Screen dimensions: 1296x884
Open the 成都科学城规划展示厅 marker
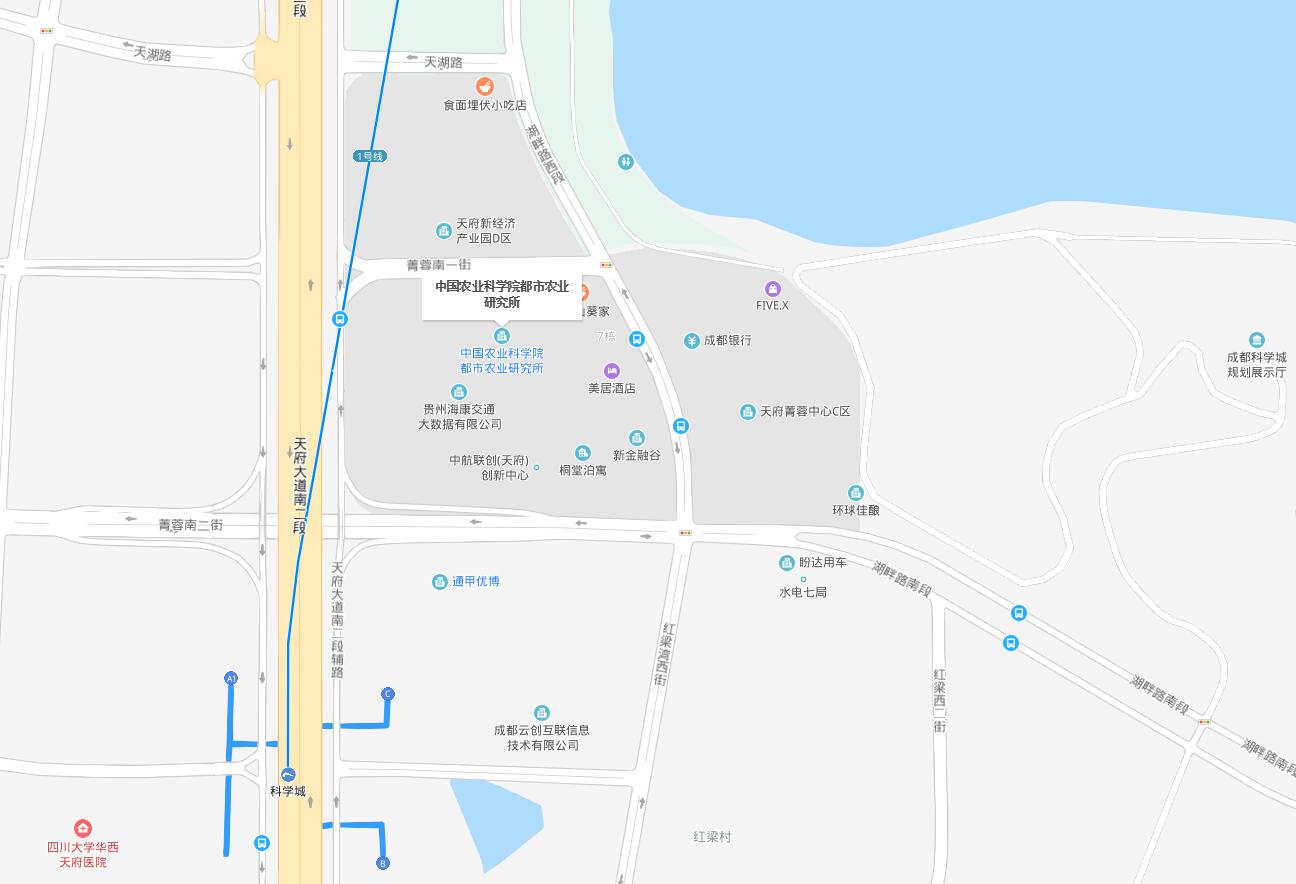1257,340
